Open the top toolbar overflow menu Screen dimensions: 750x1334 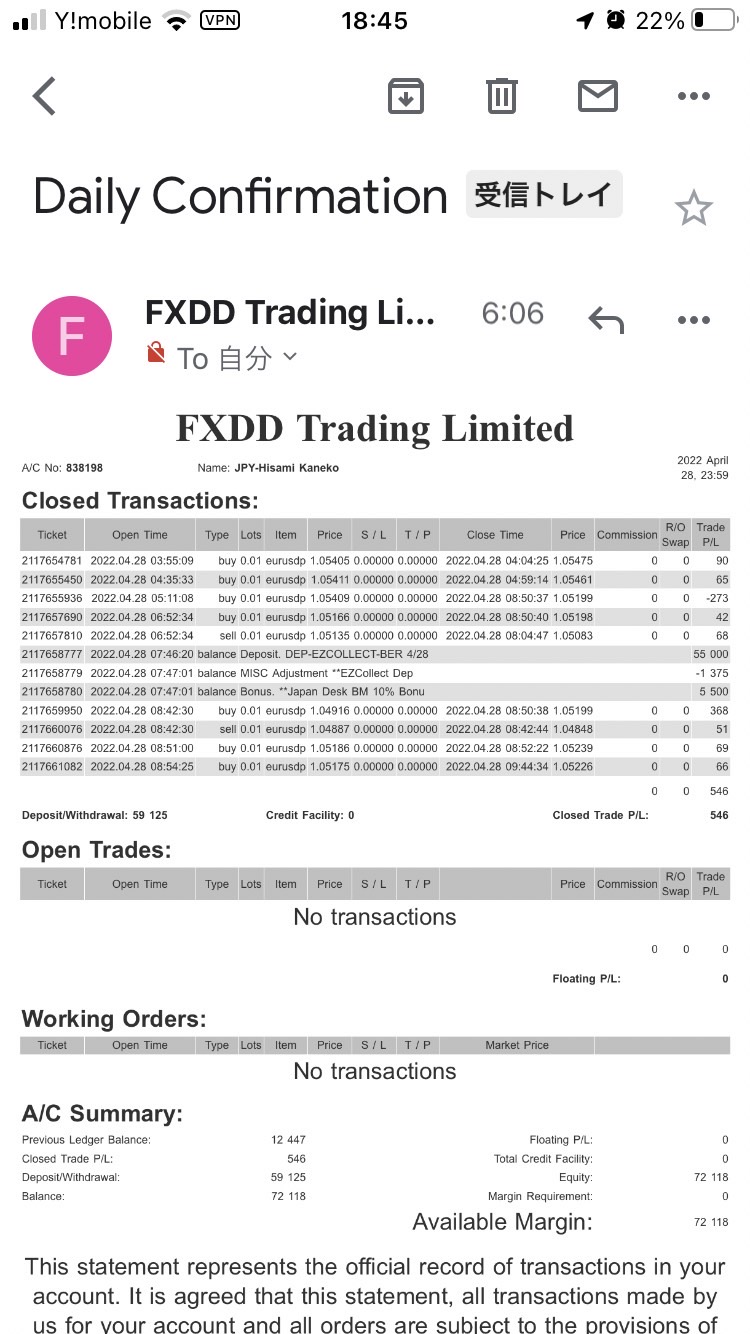click(x=693, y=96)
